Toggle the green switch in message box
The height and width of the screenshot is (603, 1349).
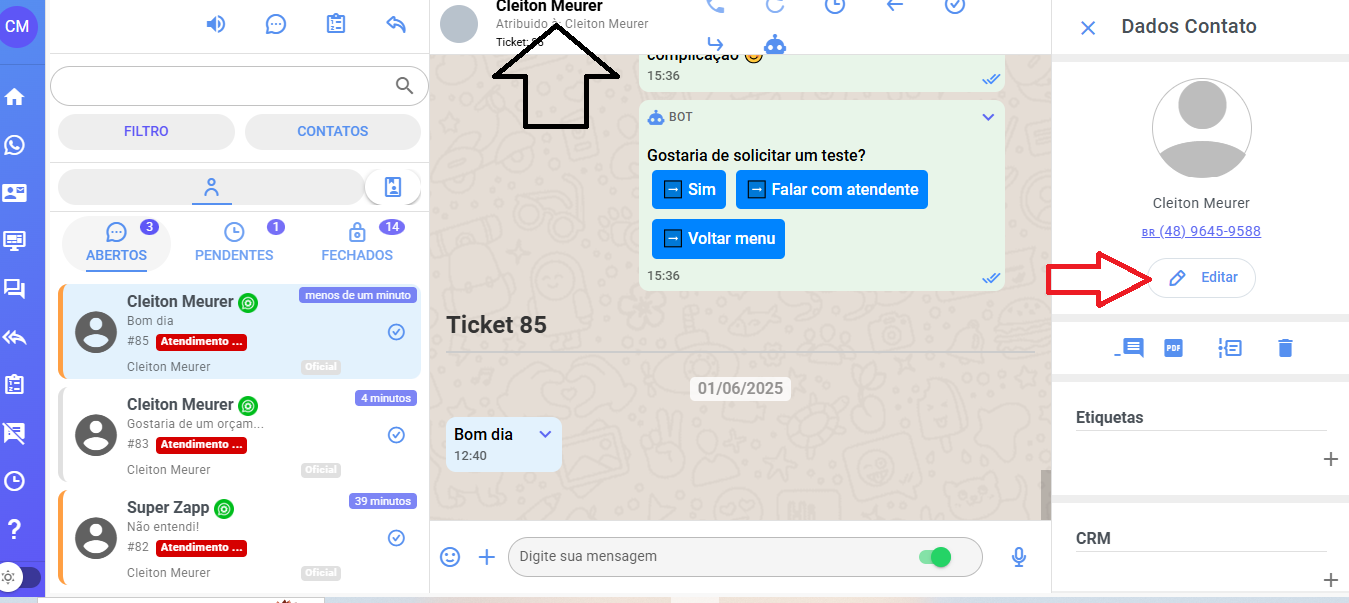click(934, 557)
